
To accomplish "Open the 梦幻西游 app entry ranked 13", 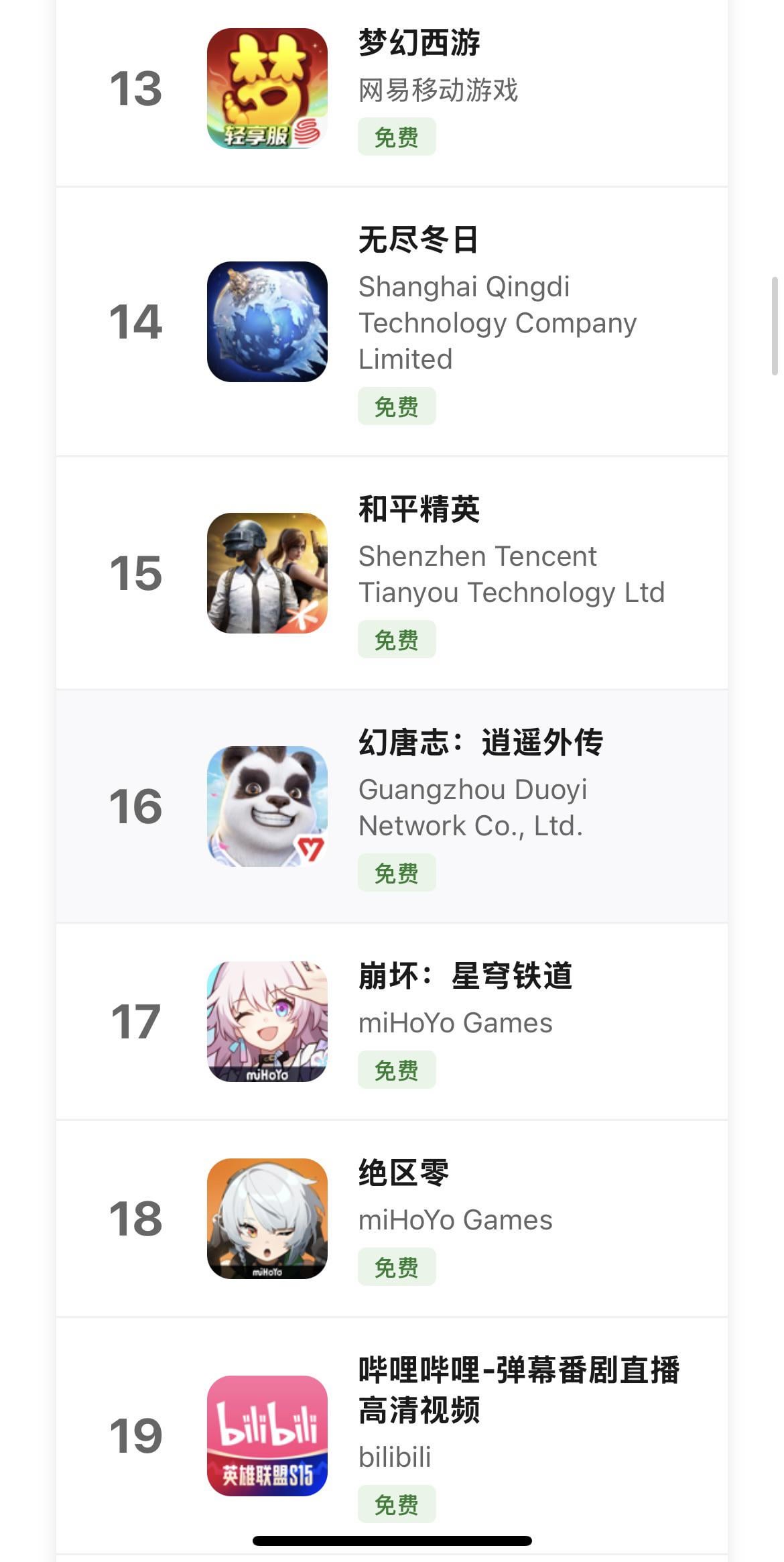I will point(419,43).
